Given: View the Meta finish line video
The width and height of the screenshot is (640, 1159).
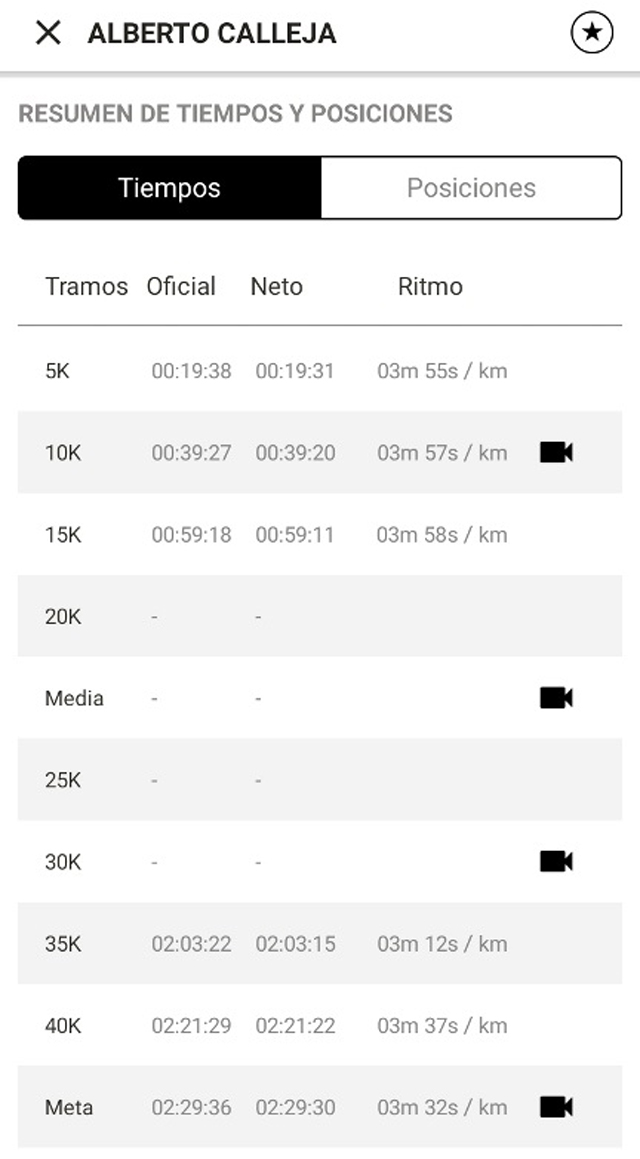Looking at the screenshot, I should pyautogui.click(x=556, y=1107).
